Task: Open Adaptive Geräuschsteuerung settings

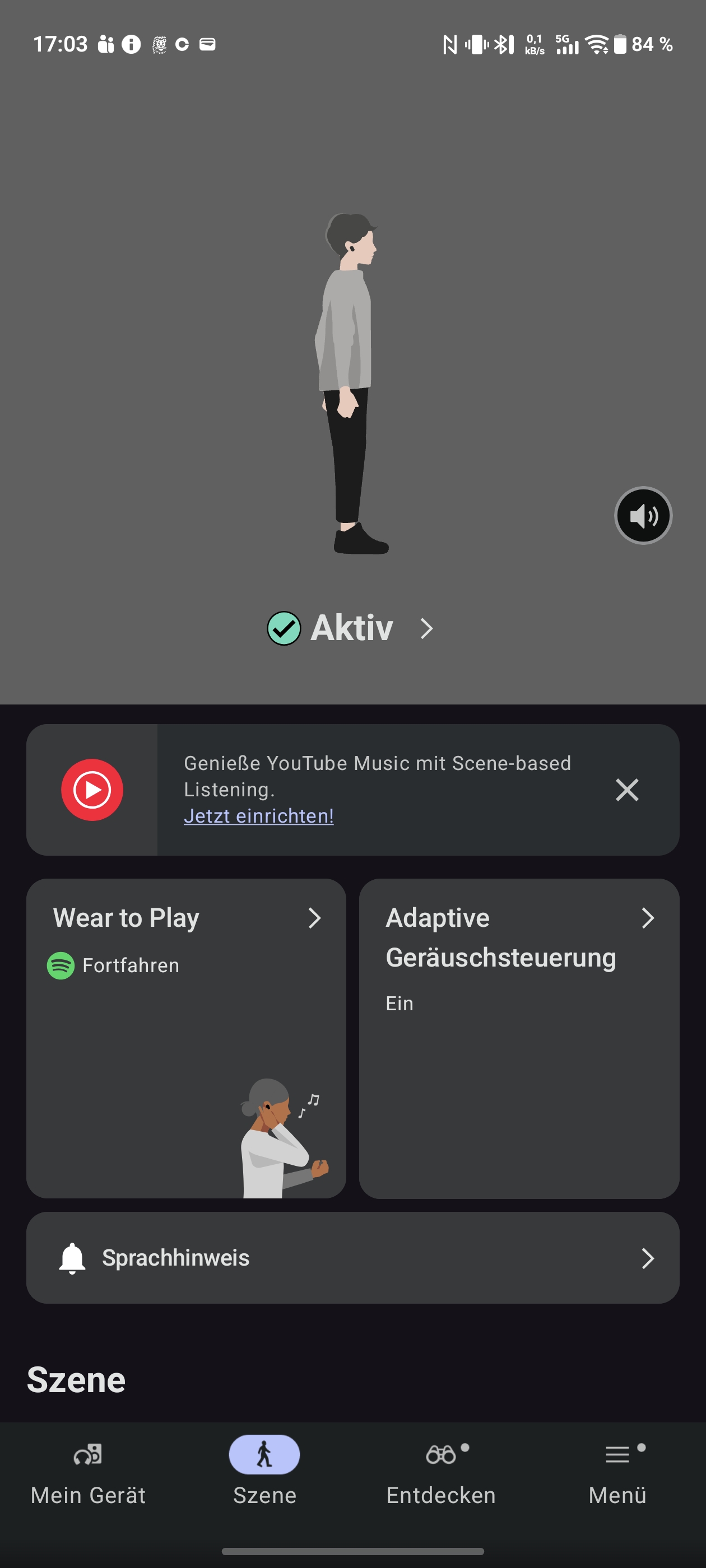Action: point(518,1038)
